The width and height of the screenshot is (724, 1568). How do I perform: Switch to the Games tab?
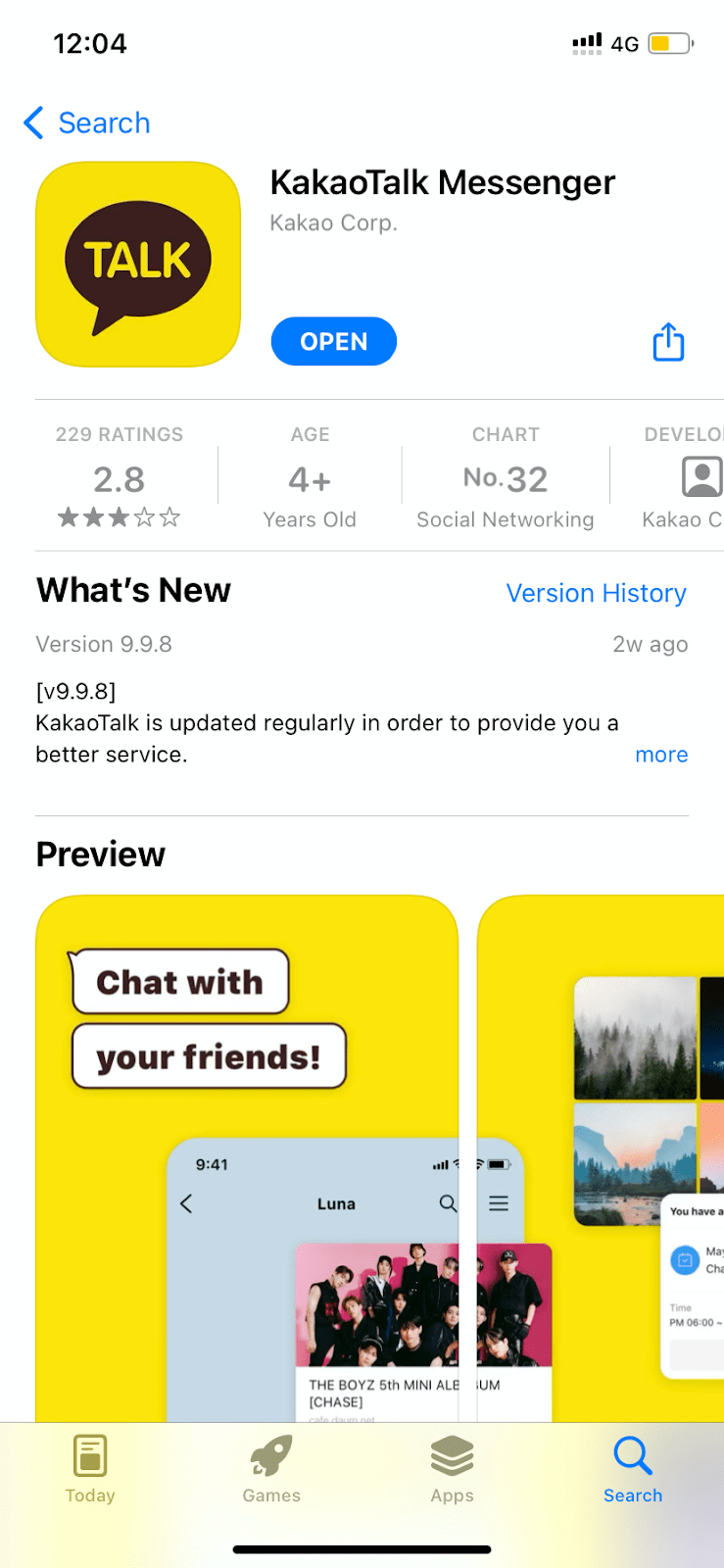[271, 1468]
